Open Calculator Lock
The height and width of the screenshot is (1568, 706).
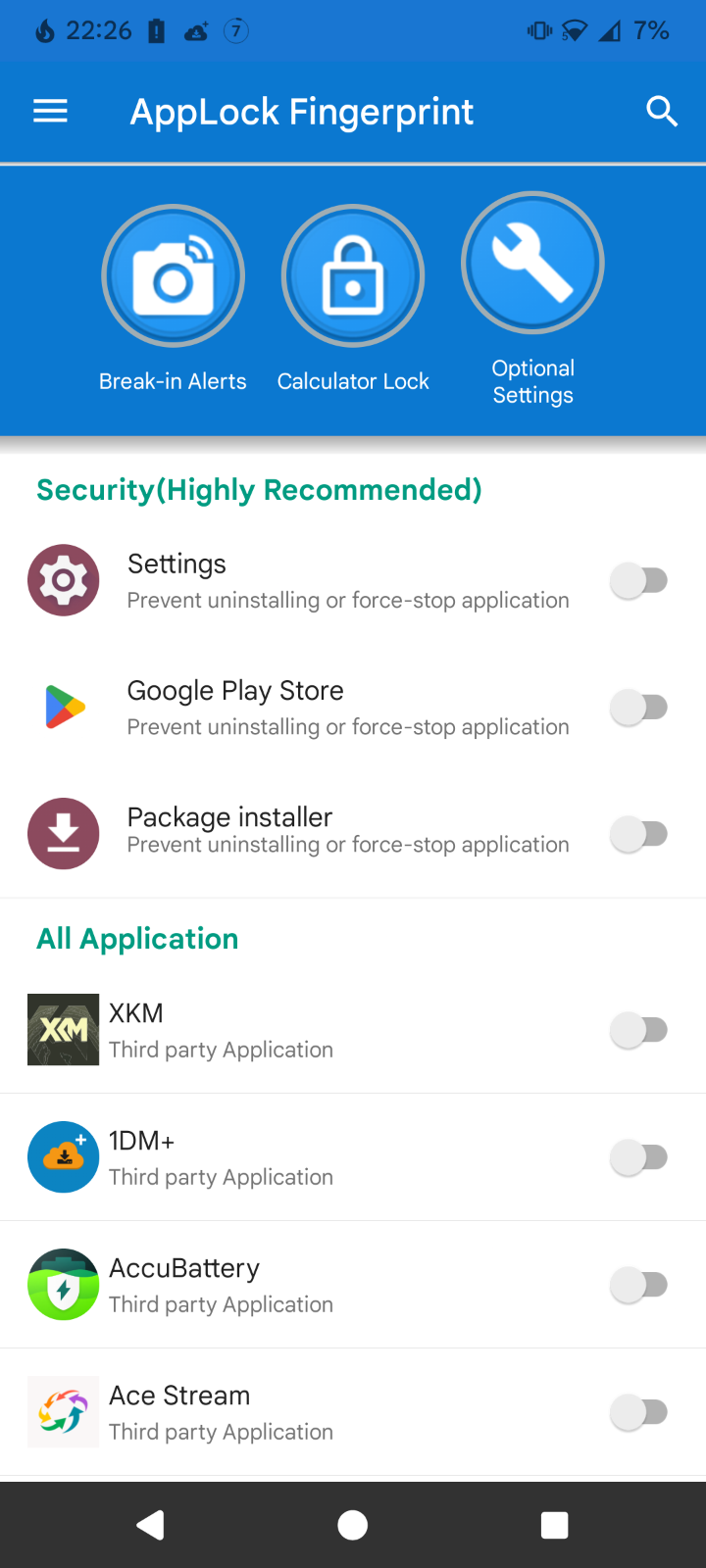tap(353, 276)
